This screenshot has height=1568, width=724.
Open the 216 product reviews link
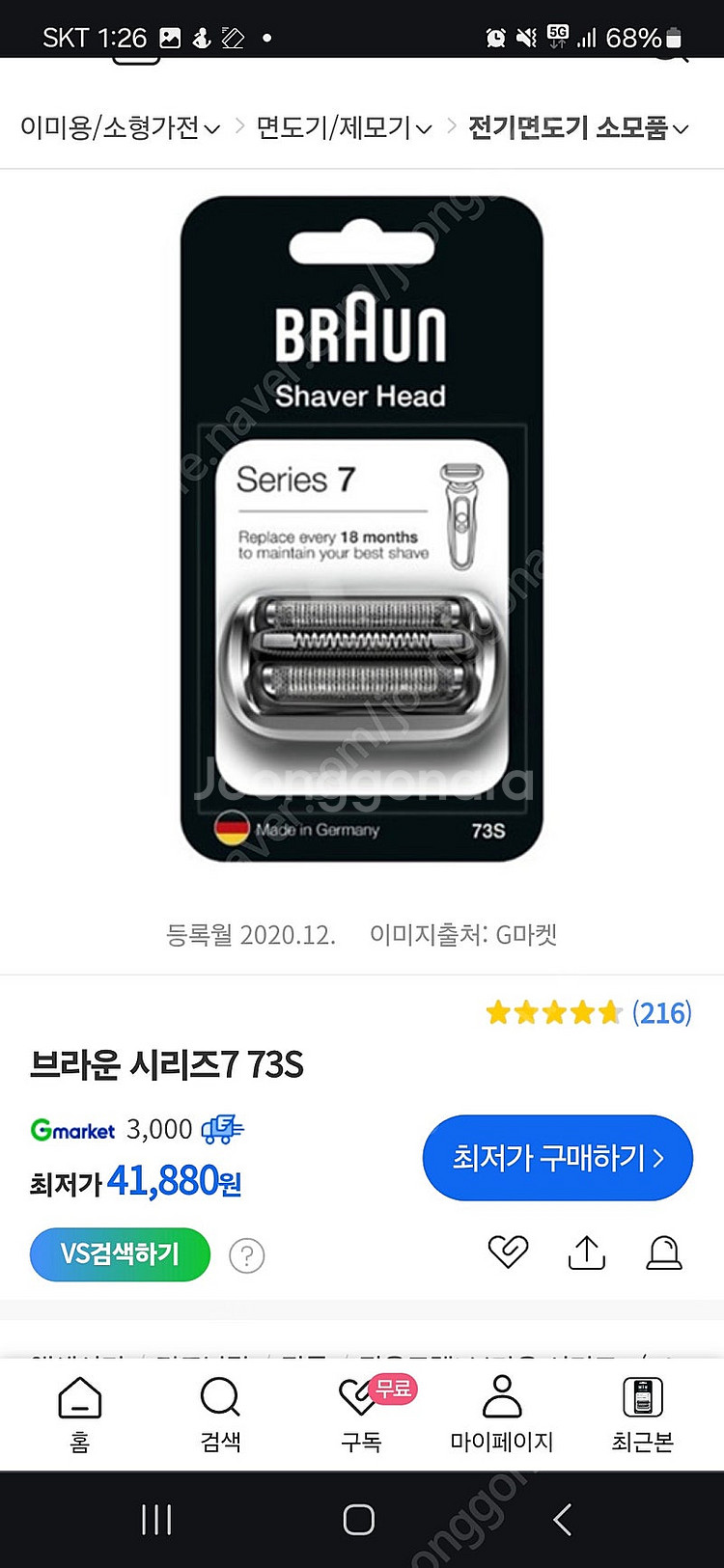(x=663, y=1013)
